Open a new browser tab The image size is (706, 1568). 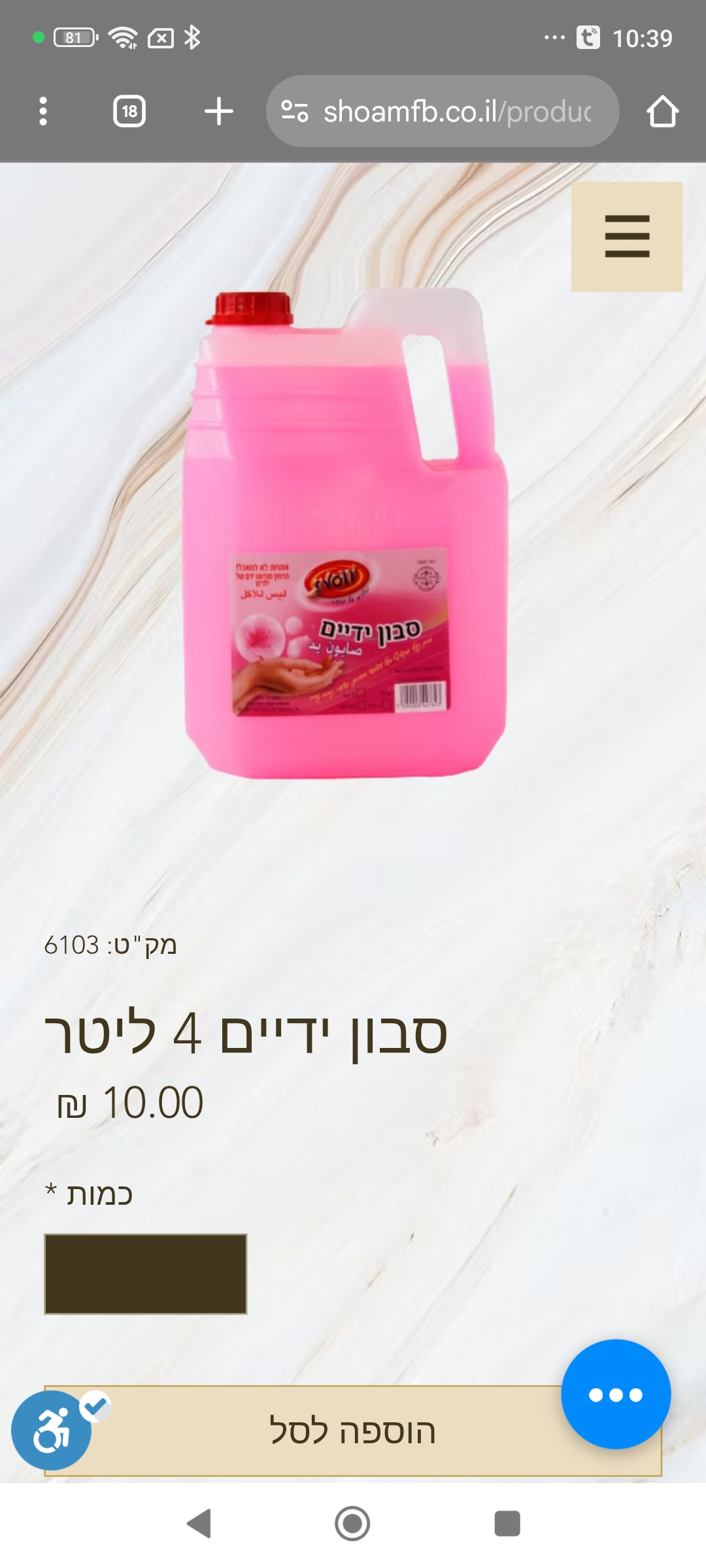click(x=218, y=111)
